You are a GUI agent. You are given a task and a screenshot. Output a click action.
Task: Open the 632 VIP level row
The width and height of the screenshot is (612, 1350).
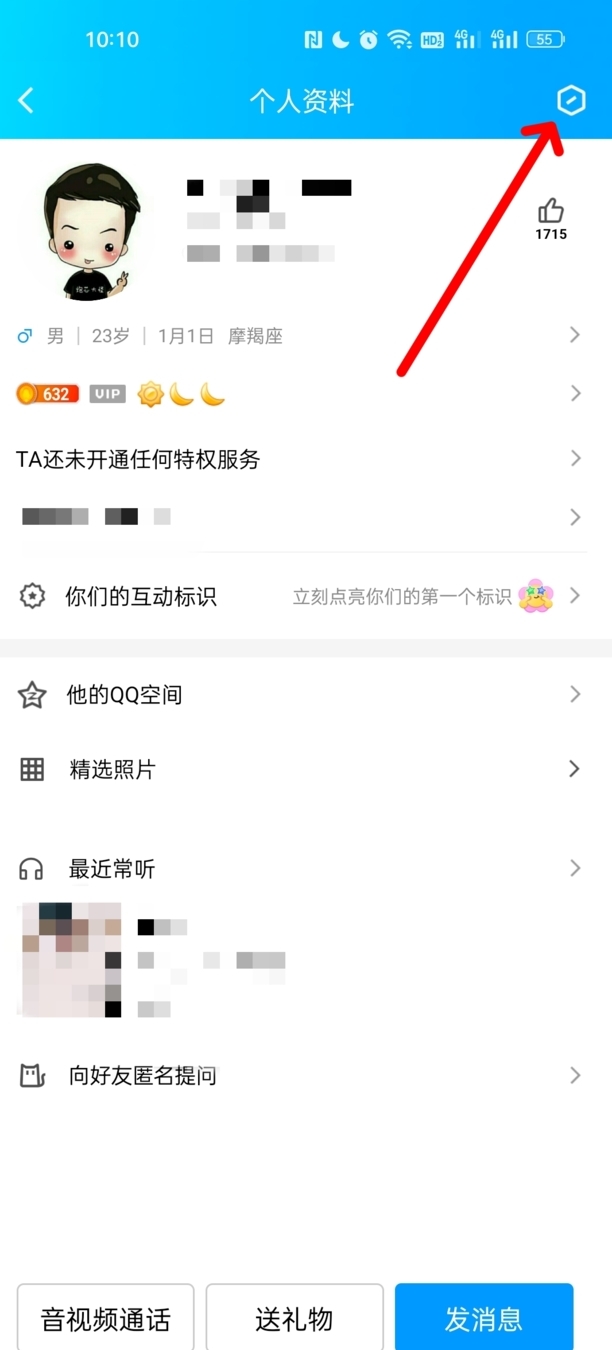pyautogui.click(x=300, y=394)
